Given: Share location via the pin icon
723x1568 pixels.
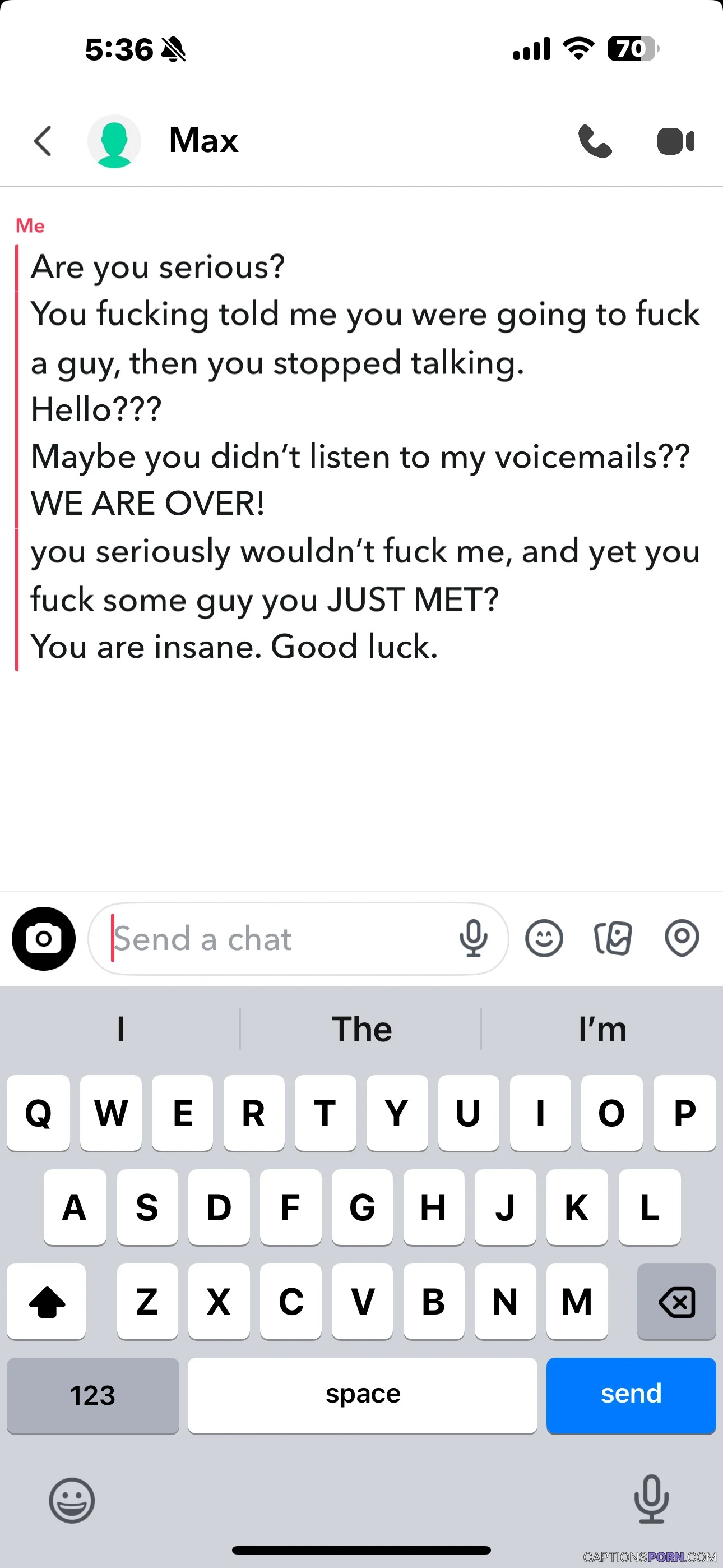Looking at the screenshot, I should click(682, 938).
